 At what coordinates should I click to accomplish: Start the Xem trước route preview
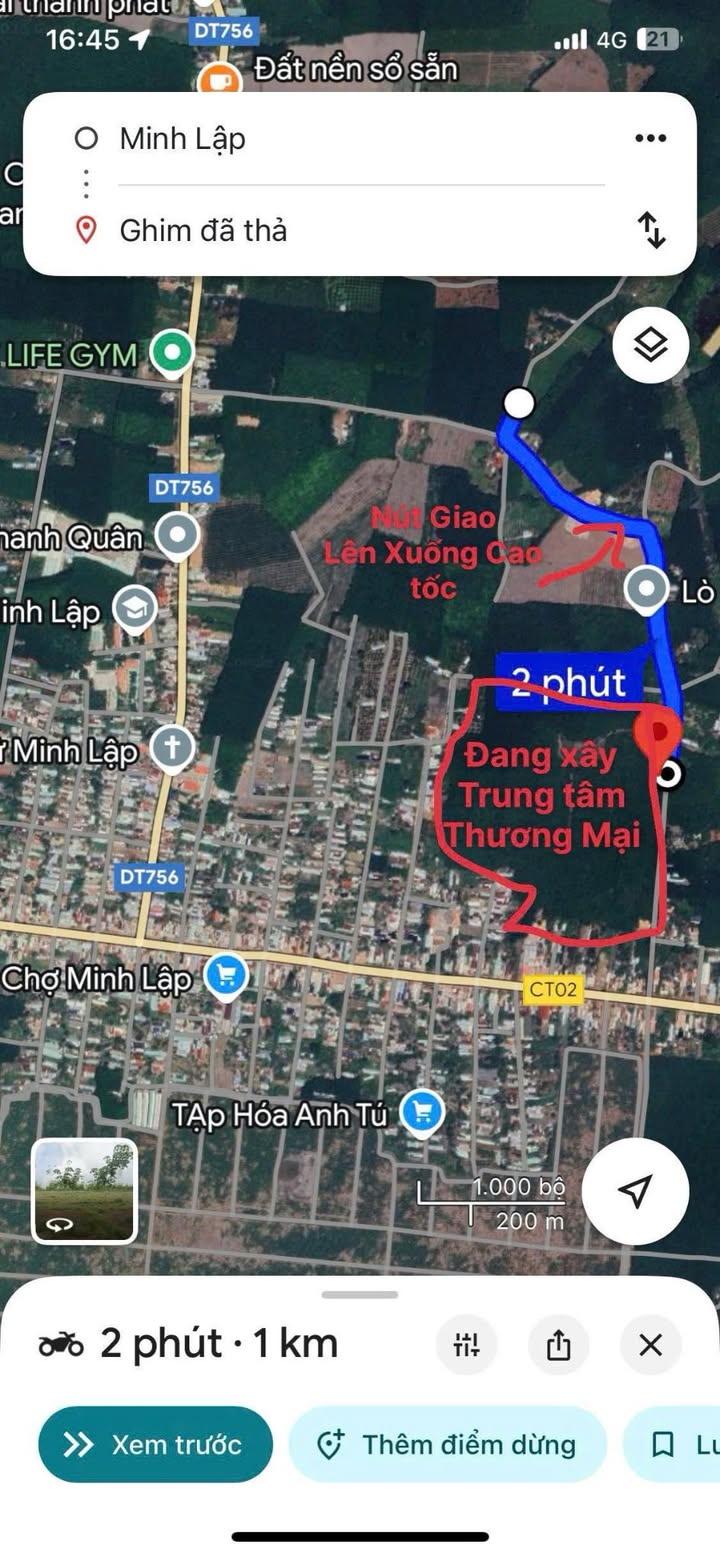(x=155, y=1444)
